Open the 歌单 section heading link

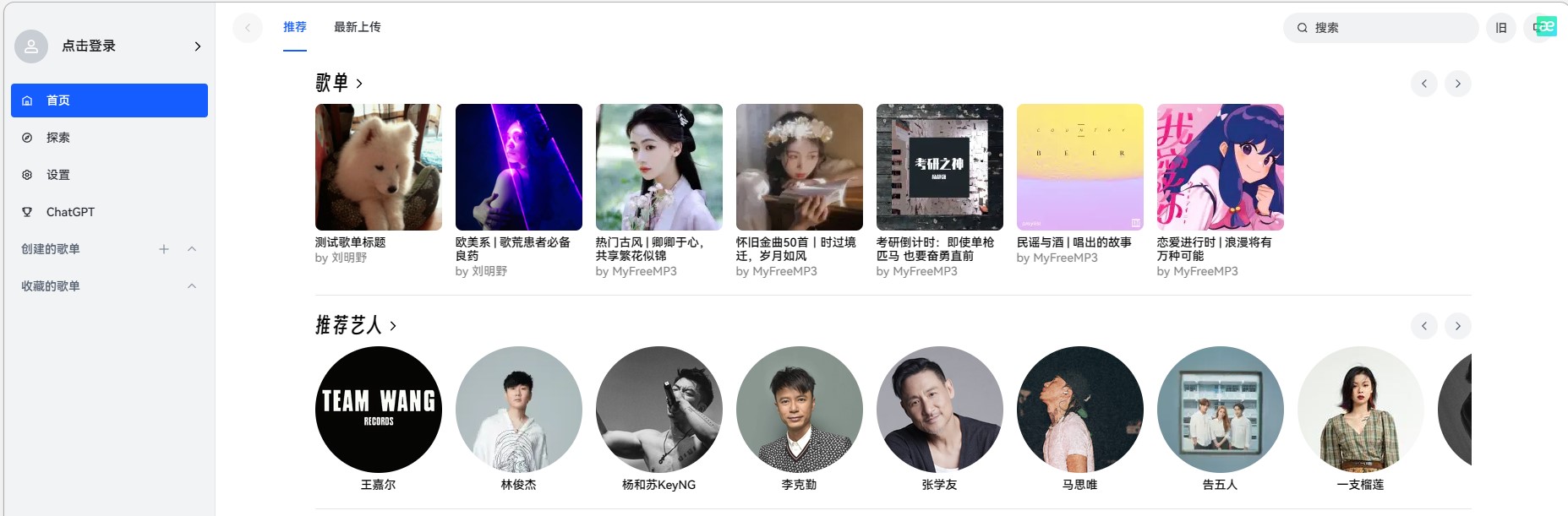339,83
